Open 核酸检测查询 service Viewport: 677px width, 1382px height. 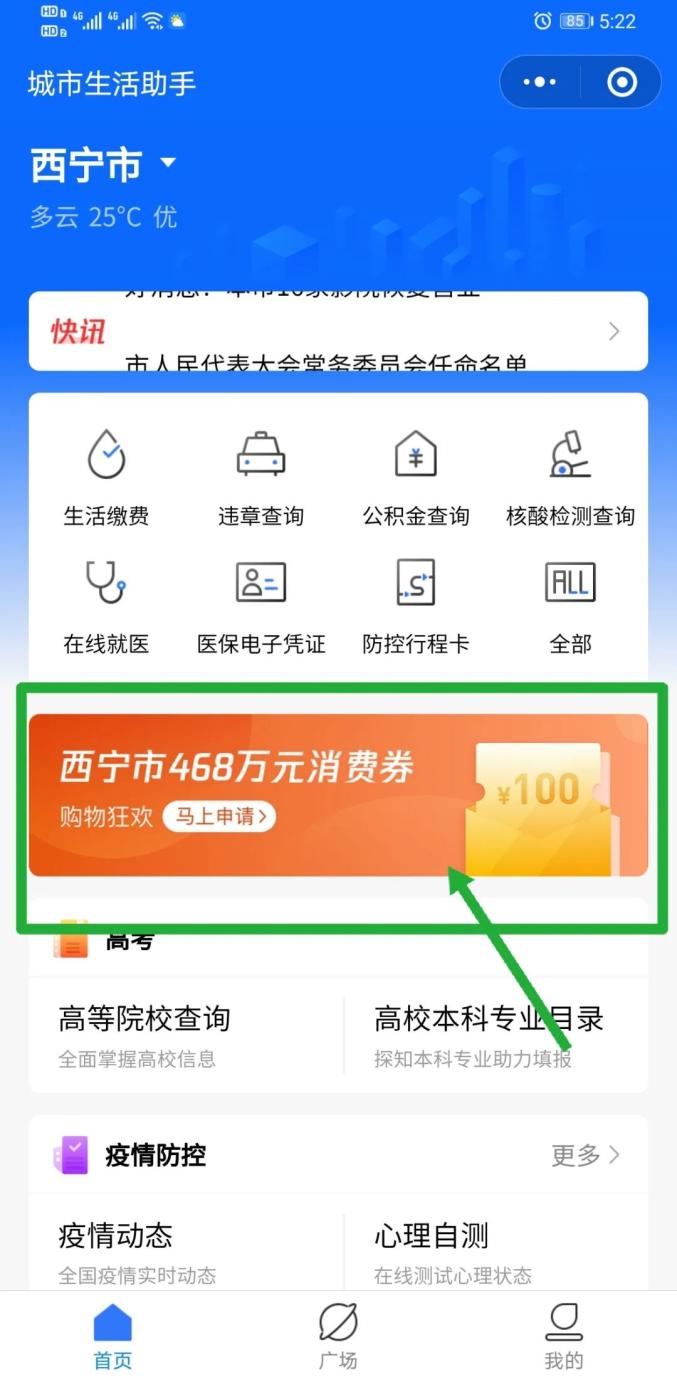pyautogui.click(x=570, y=478)
